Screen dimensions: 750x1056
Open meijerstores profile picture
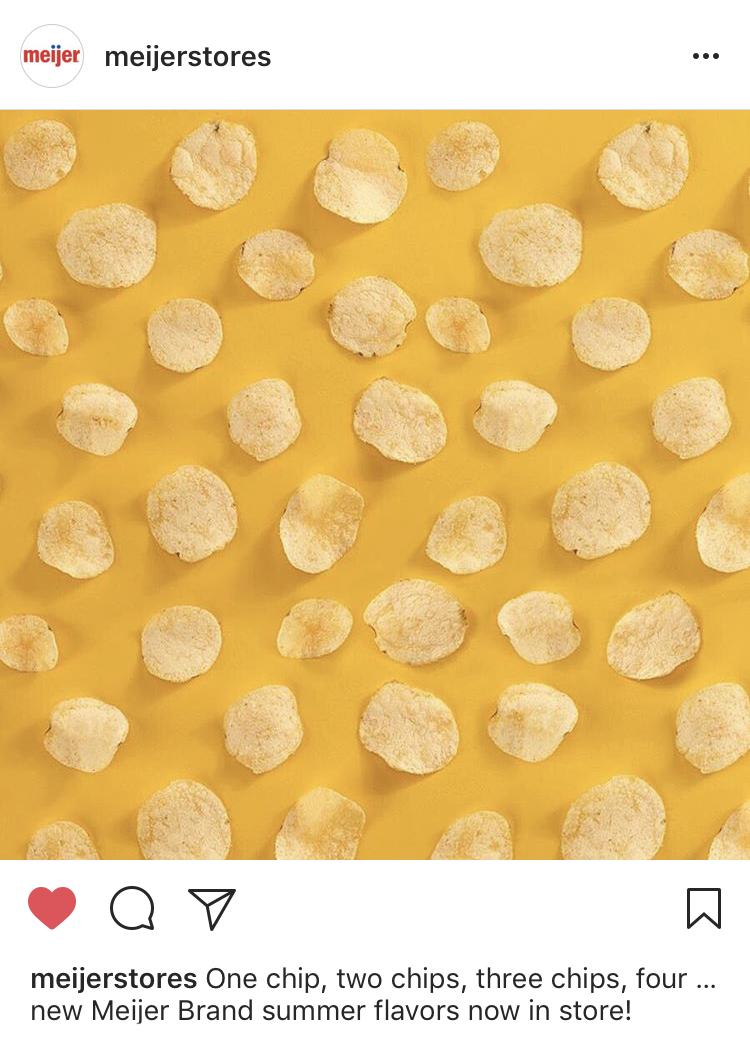[x=51, y=56]
